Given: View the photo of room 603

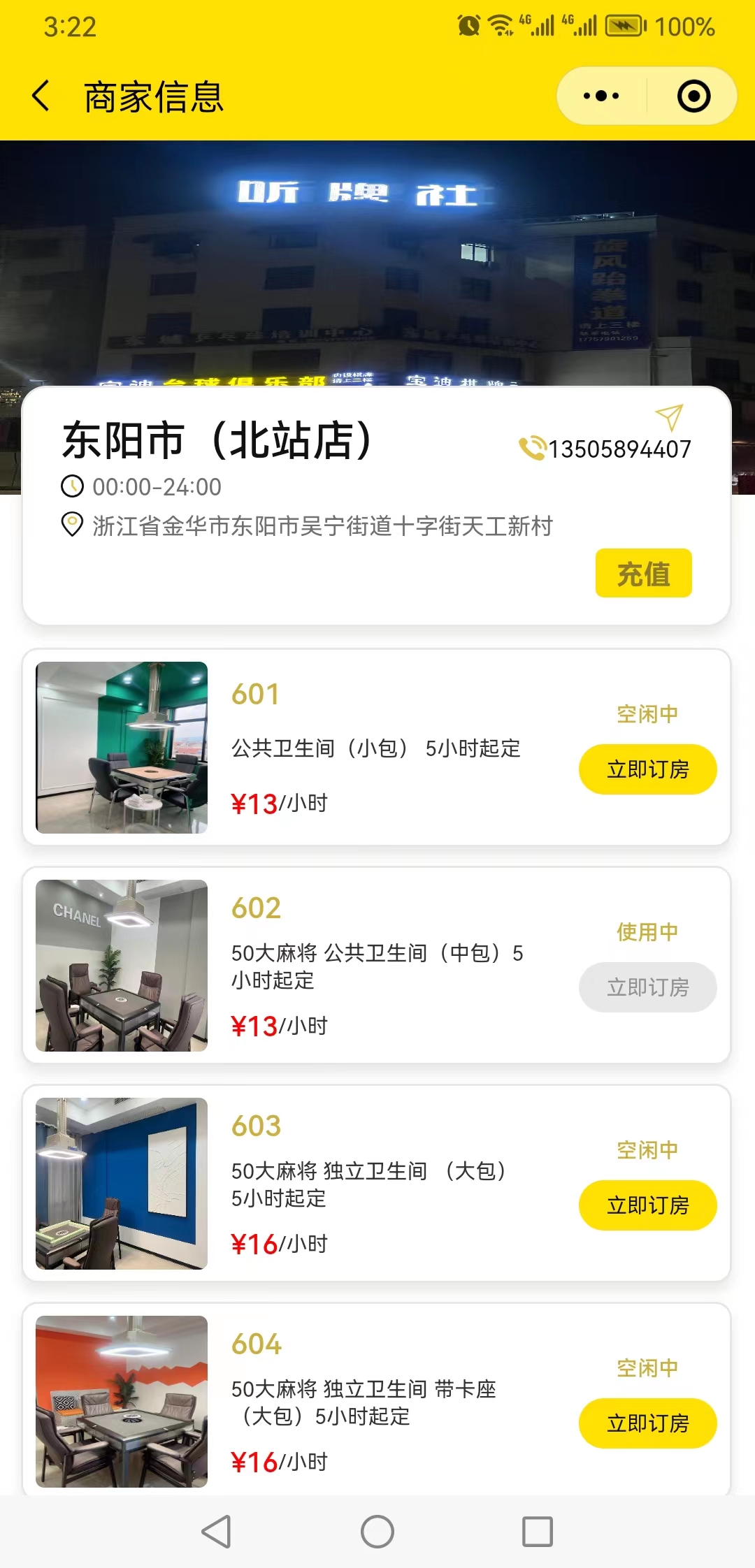Looking at the screenshot, I should click(122, 1184).
